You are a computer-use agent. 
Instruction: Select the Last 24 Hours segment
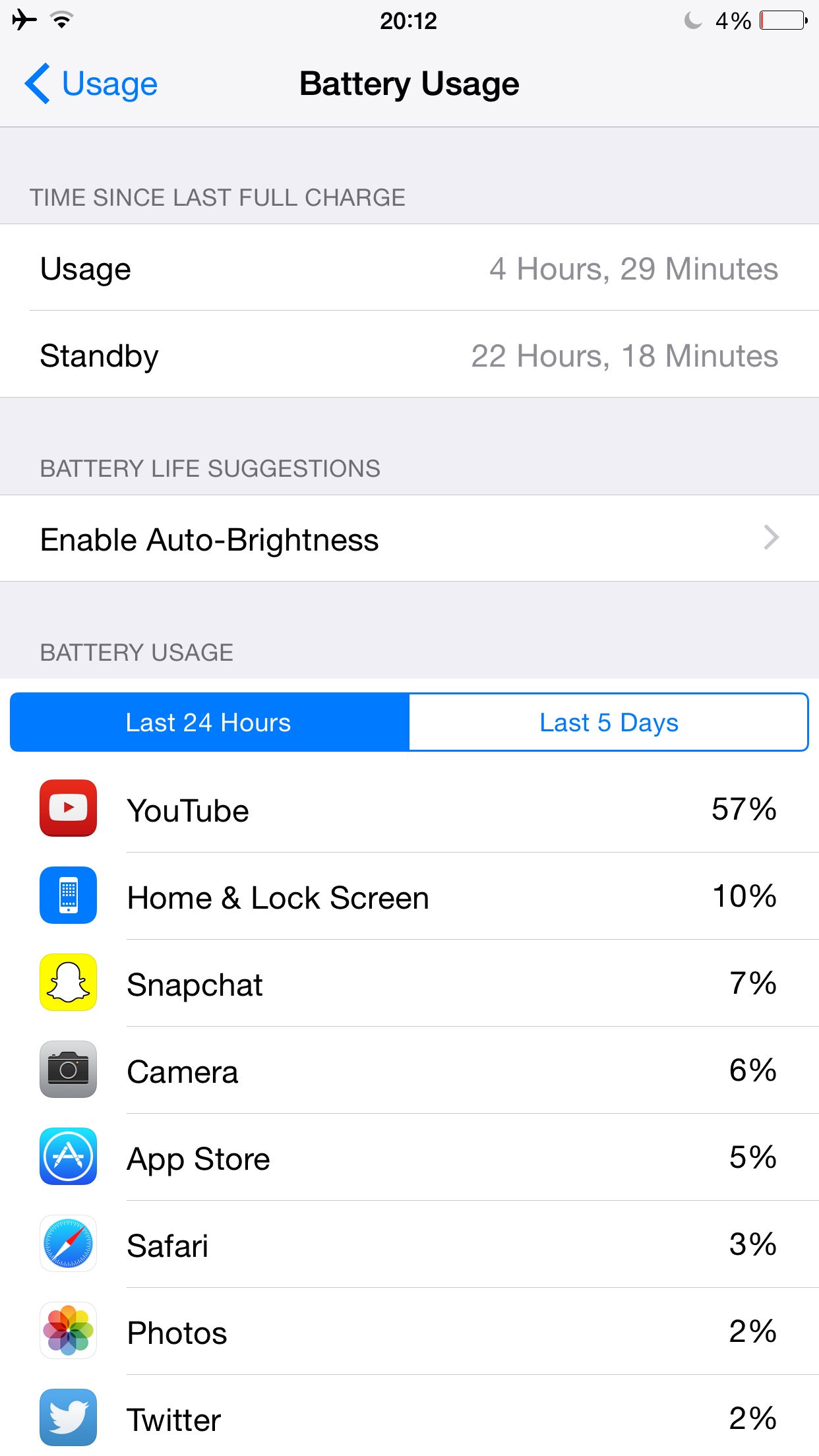coord(210,723)
